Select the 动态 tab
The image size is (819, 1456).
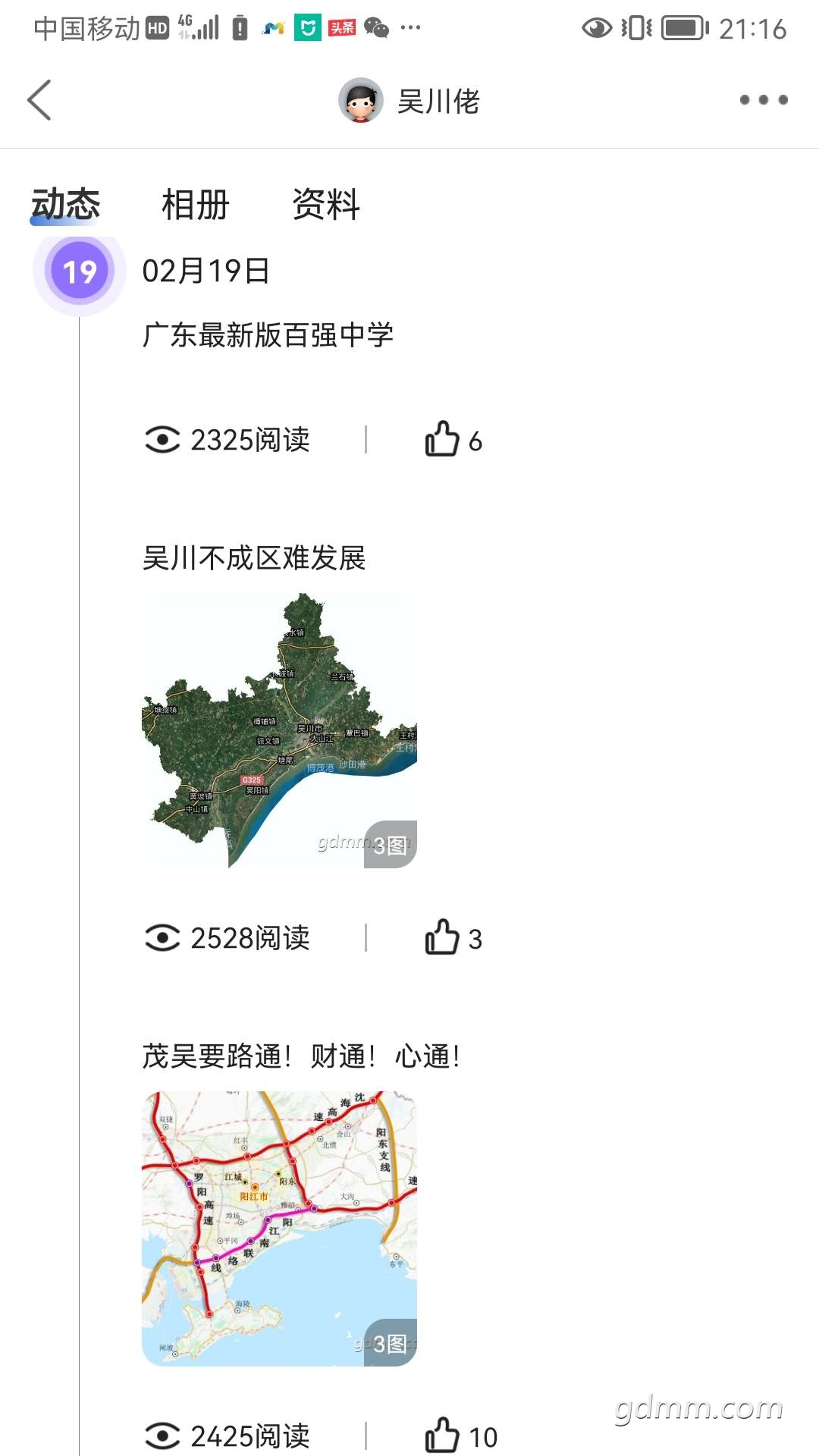(65, 205)
